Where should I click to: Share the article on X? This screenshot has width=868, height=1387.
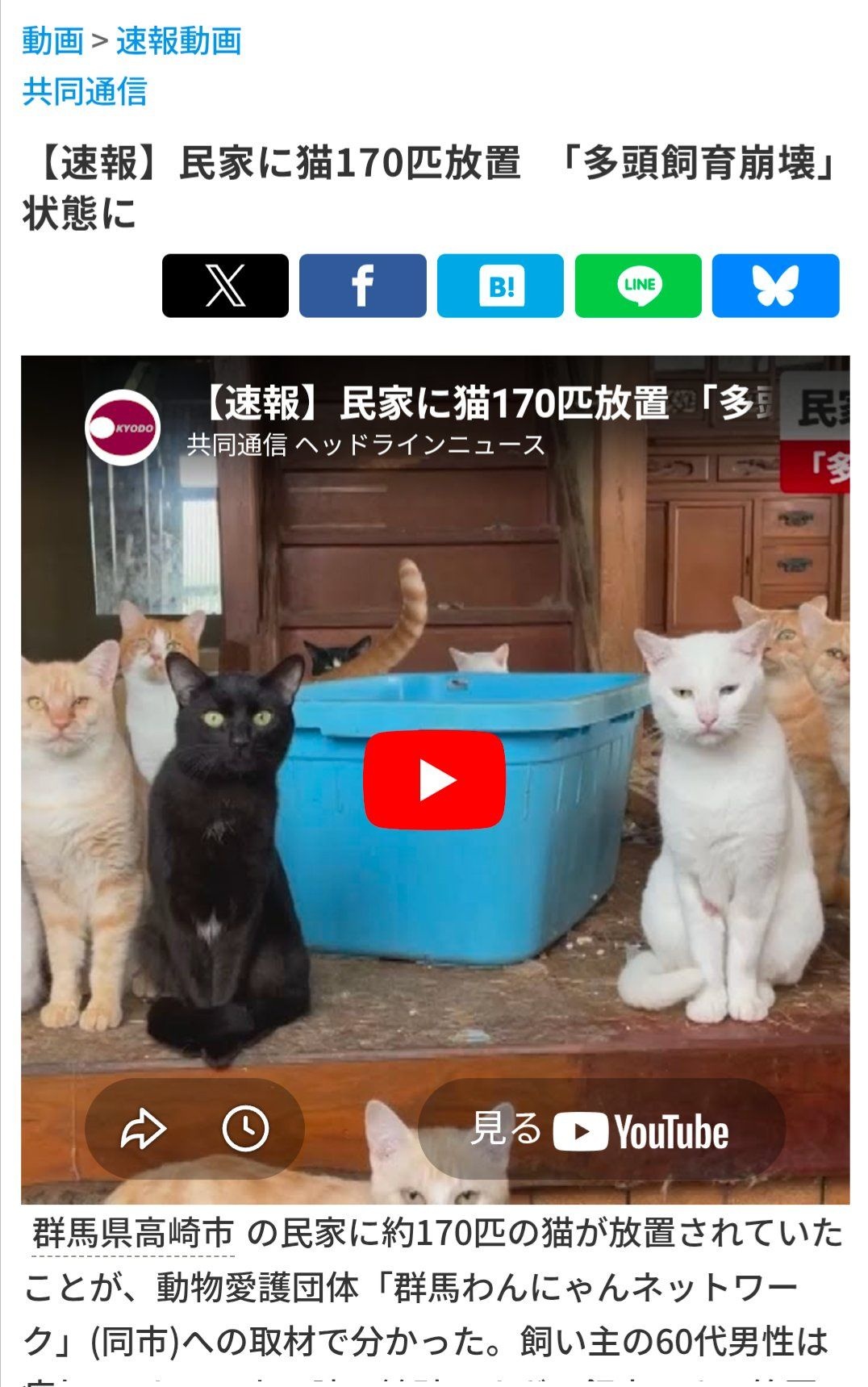225,286
